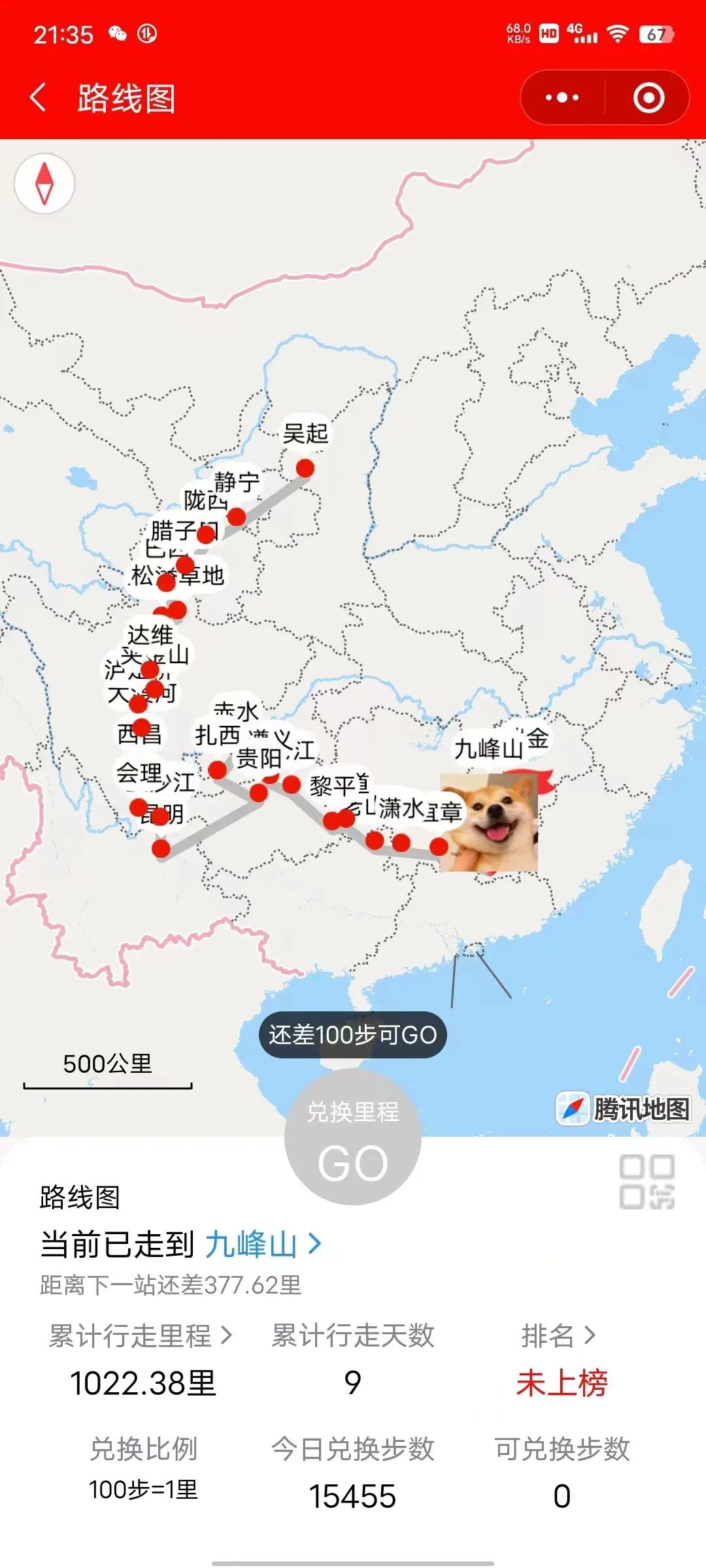Open the mini program more menu
Viewport: 706px width, 1568px height.
coord(562,98)
